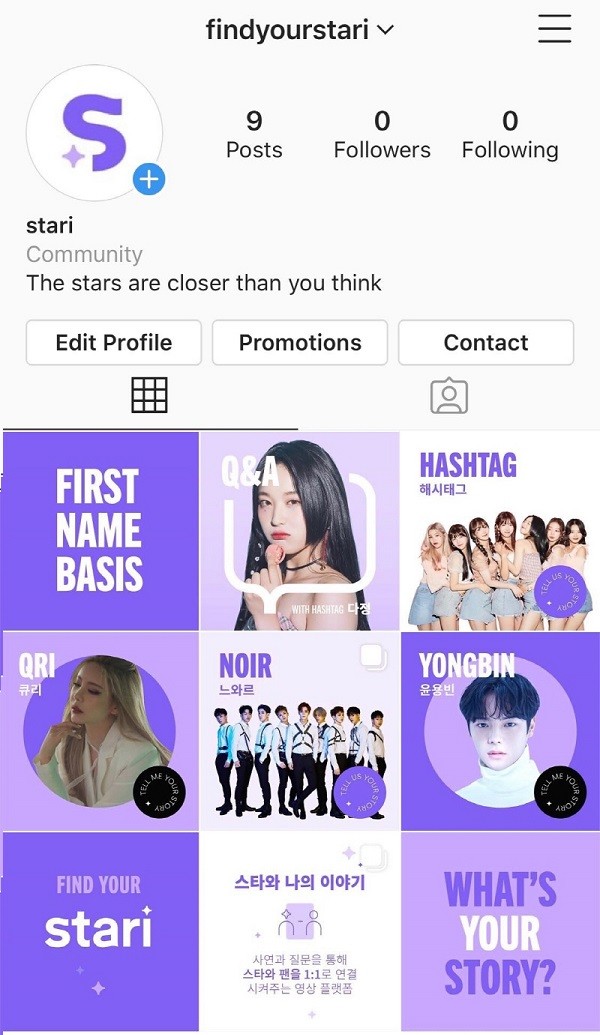Image resolution: width=600 pixels, height=1035 pixels.
Task: Expand the findyourstari account switcher
Action: point(300,30)
